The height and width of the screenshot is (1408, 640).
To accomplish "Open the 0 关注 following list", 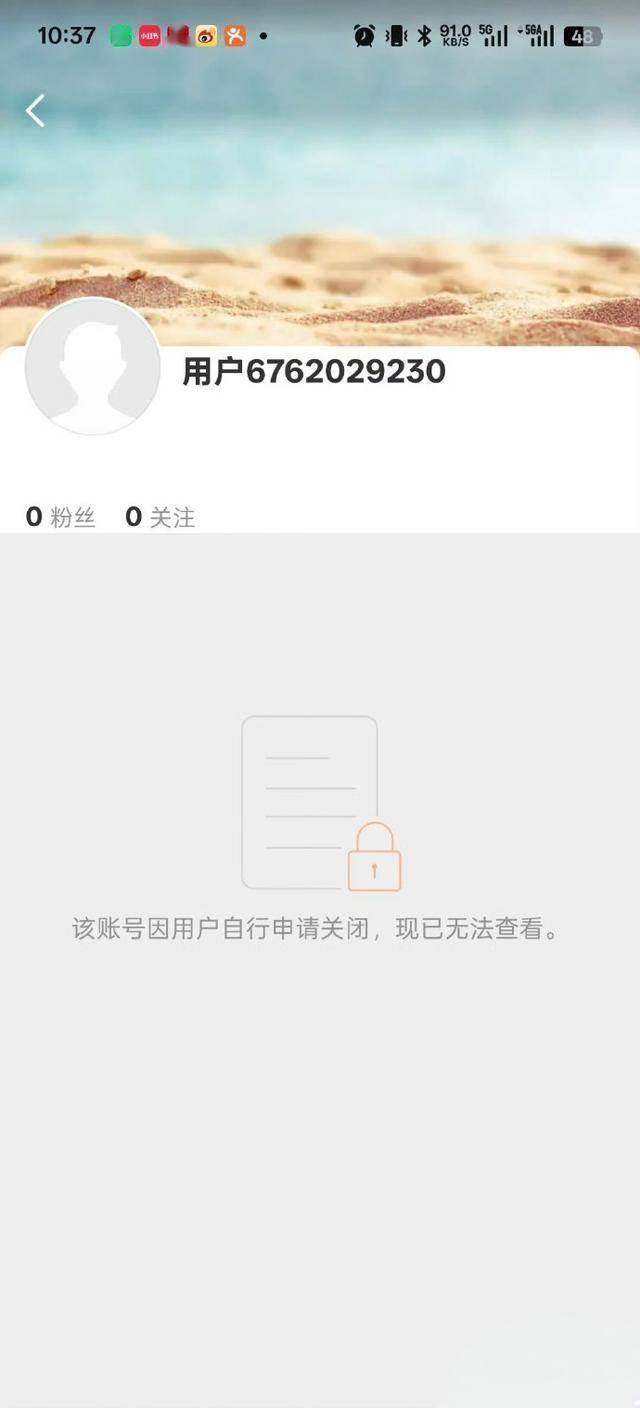I will coord(160,517).
